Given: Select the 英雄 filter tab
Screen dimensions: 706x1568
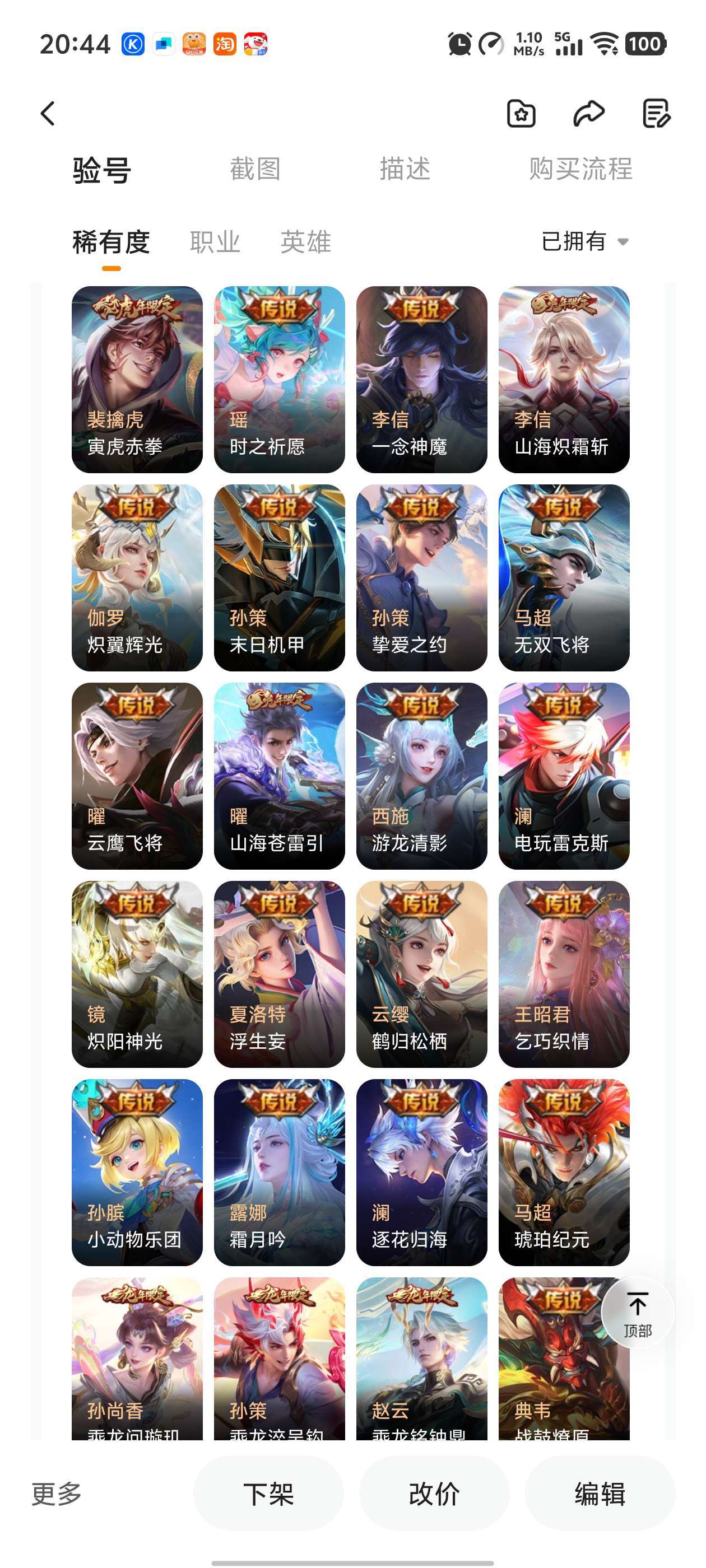Looking at the screenshot, I should tap(306, 242).
